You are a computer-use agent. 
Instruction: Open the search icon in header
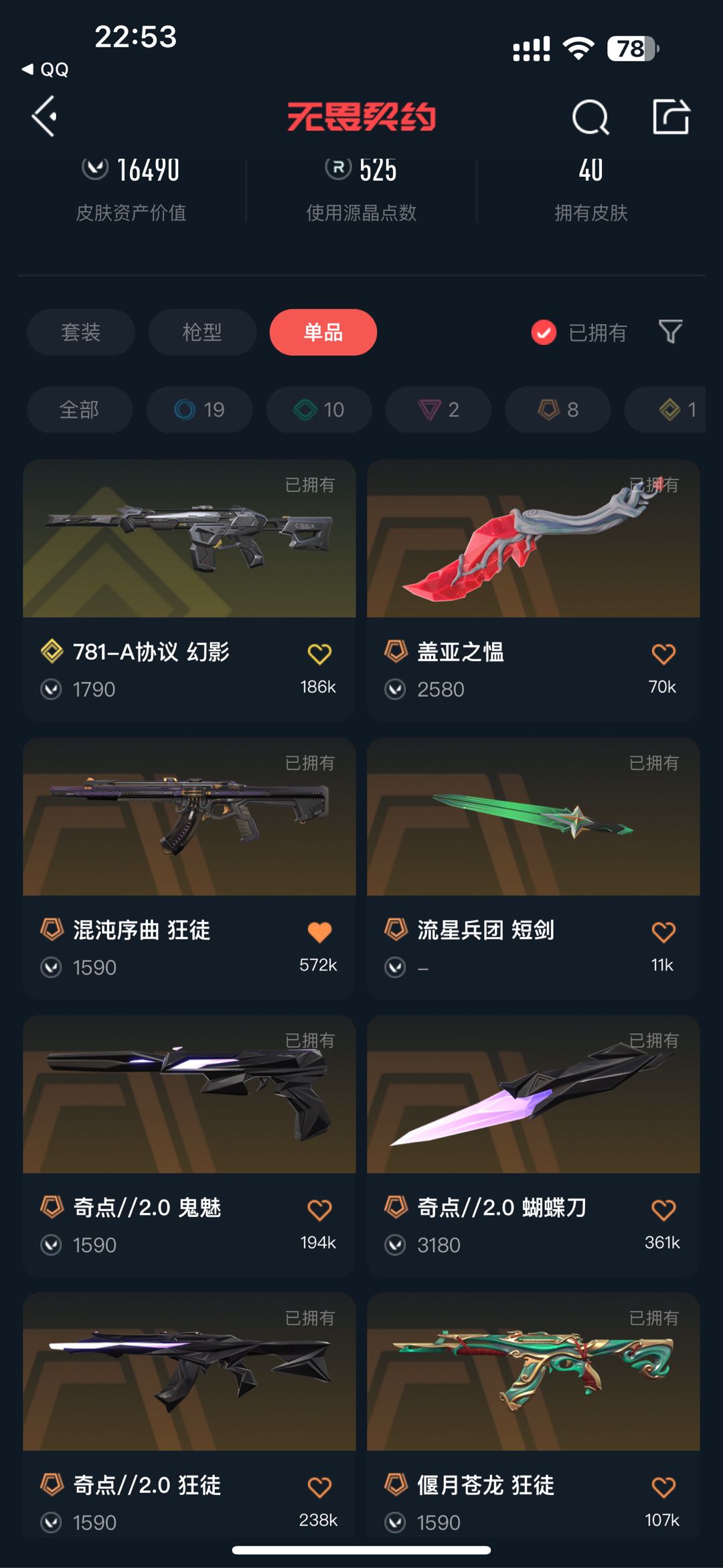(590, 118)
